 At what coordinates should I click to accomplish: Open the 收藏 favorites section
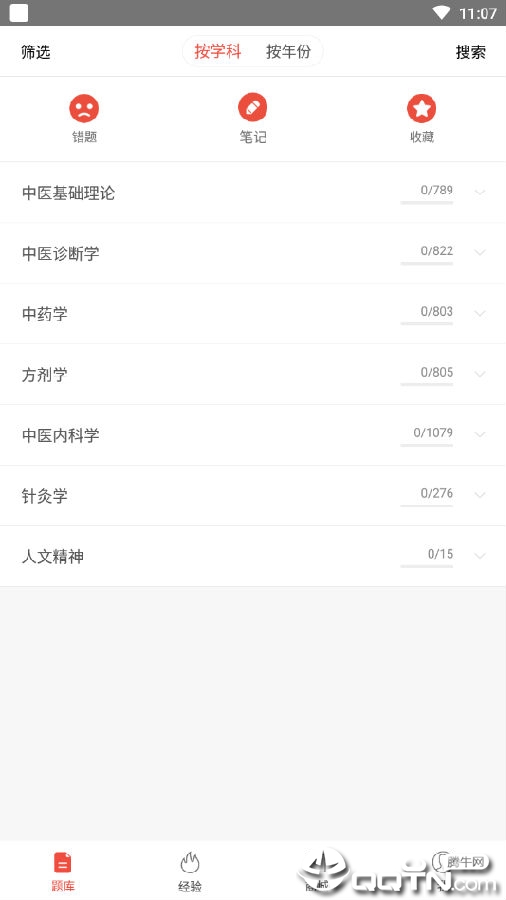click(x=422, y=118)
